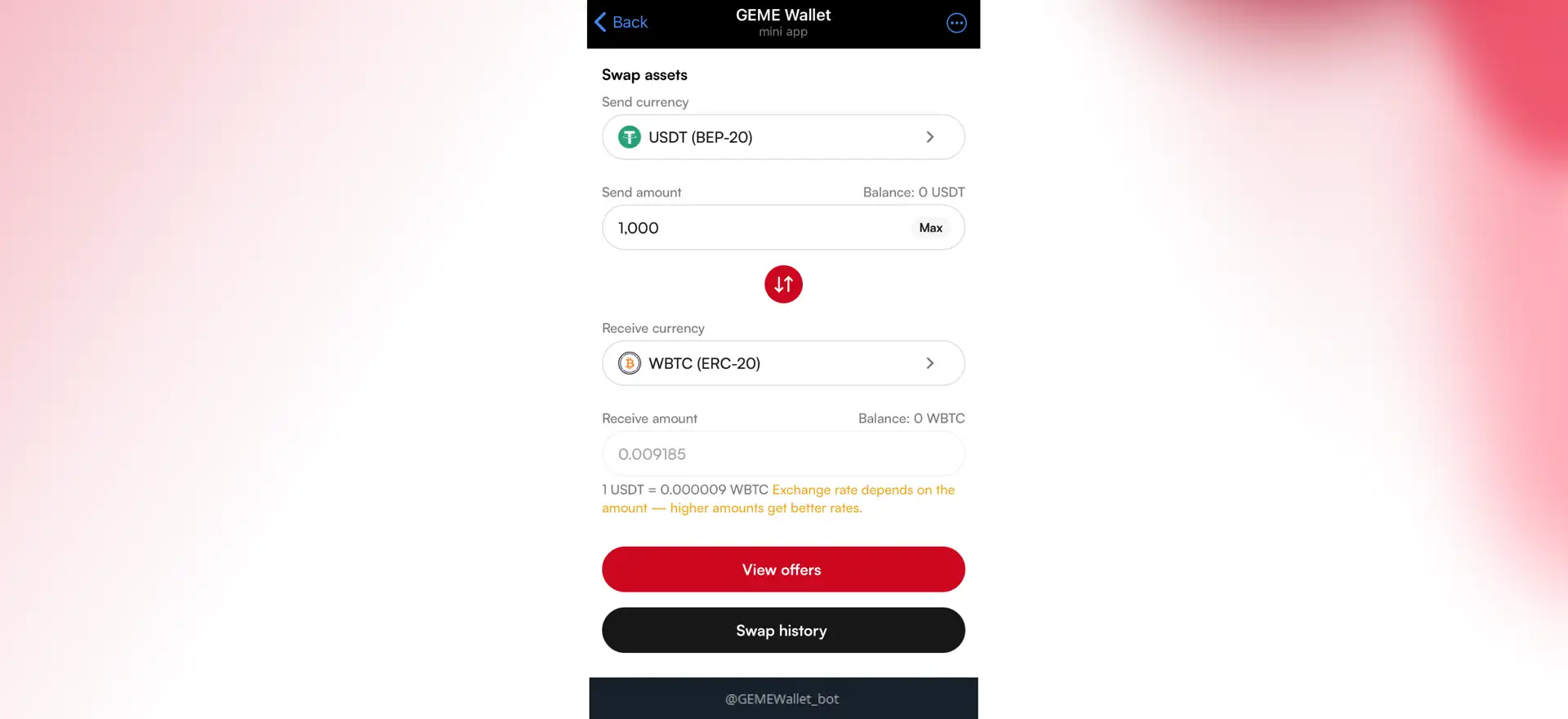Open the USDT (BEP-20) send currency selector
The width and height of the screenshot is (1568, 719).
(782, 137)
